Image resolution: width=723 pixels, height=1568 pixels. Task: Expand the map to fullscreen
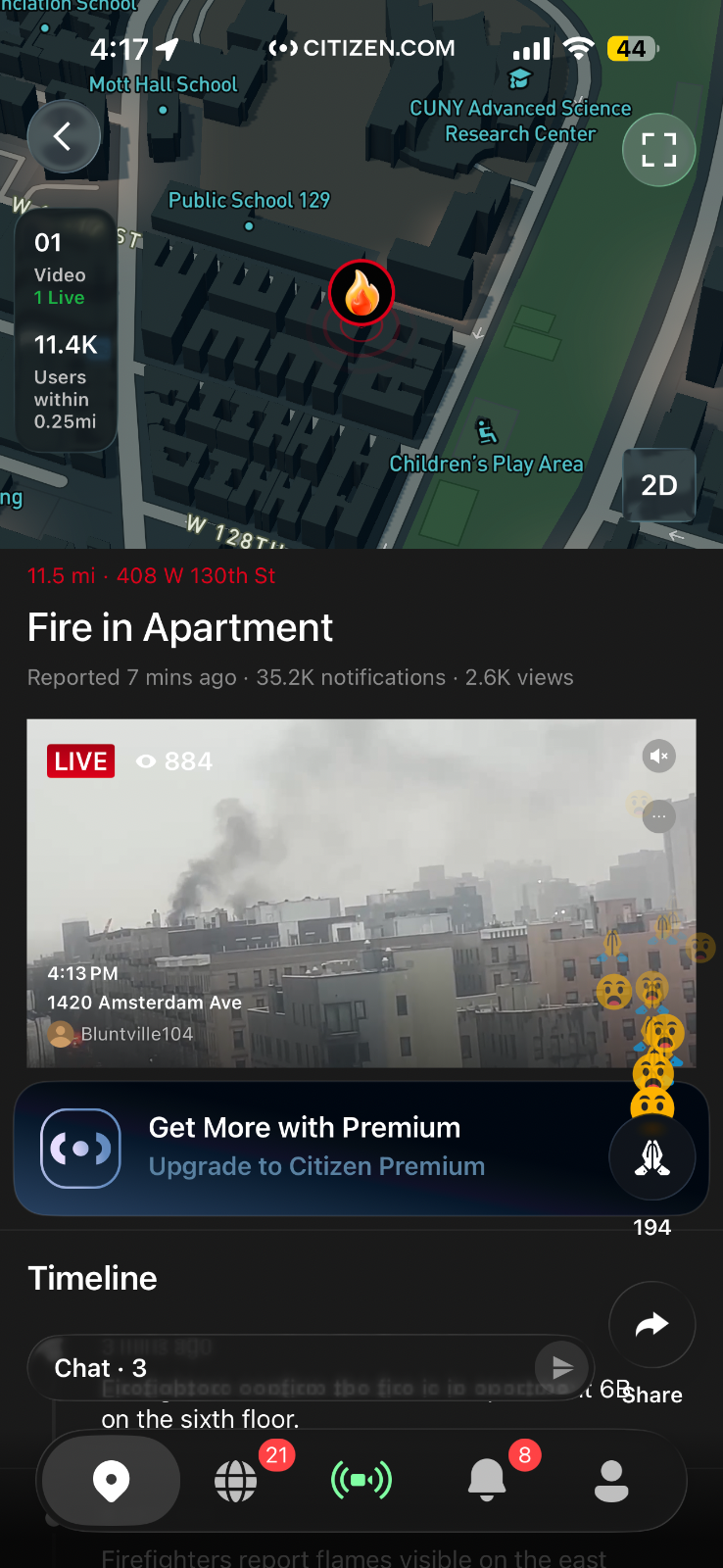coord(658,150)
